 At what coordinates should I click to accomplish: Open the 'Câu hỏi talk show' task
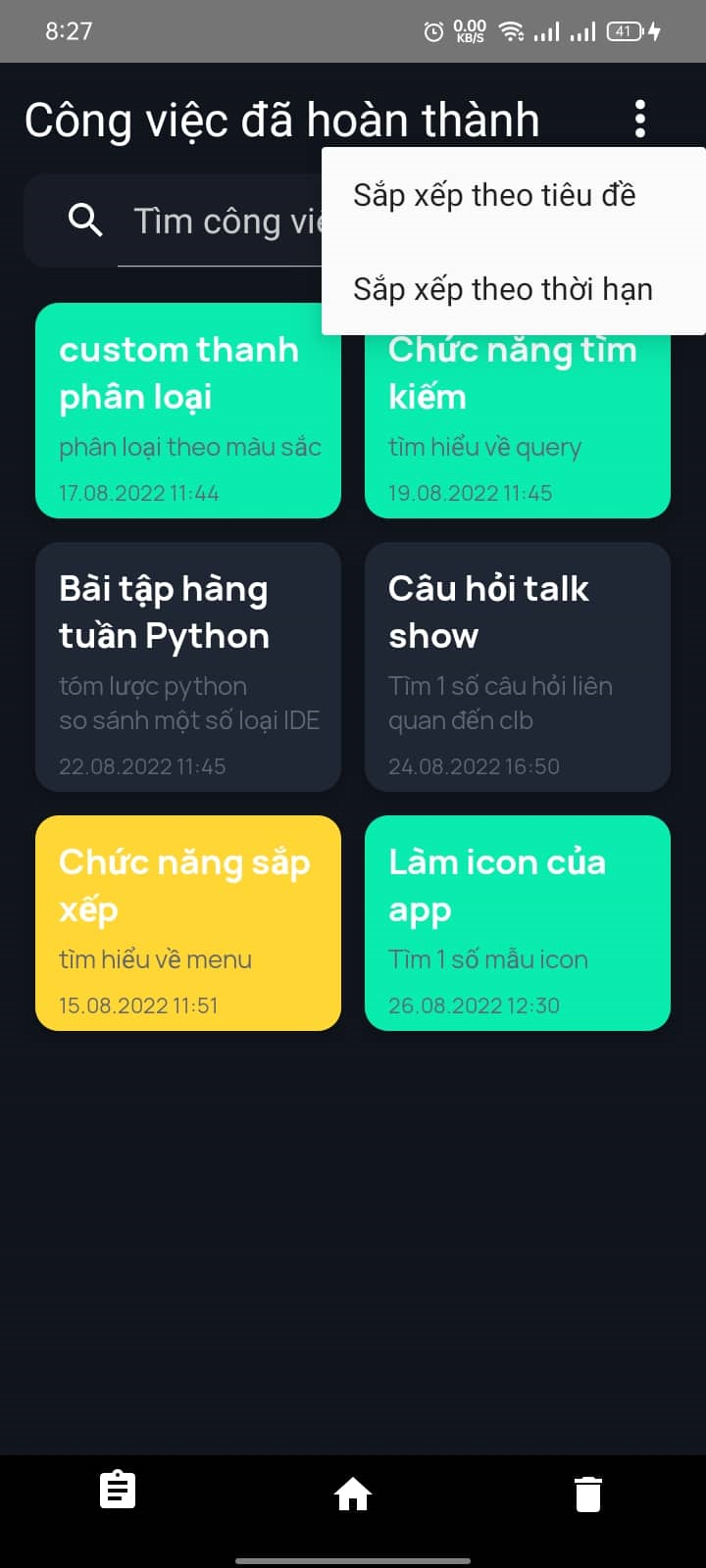[518, 666]
